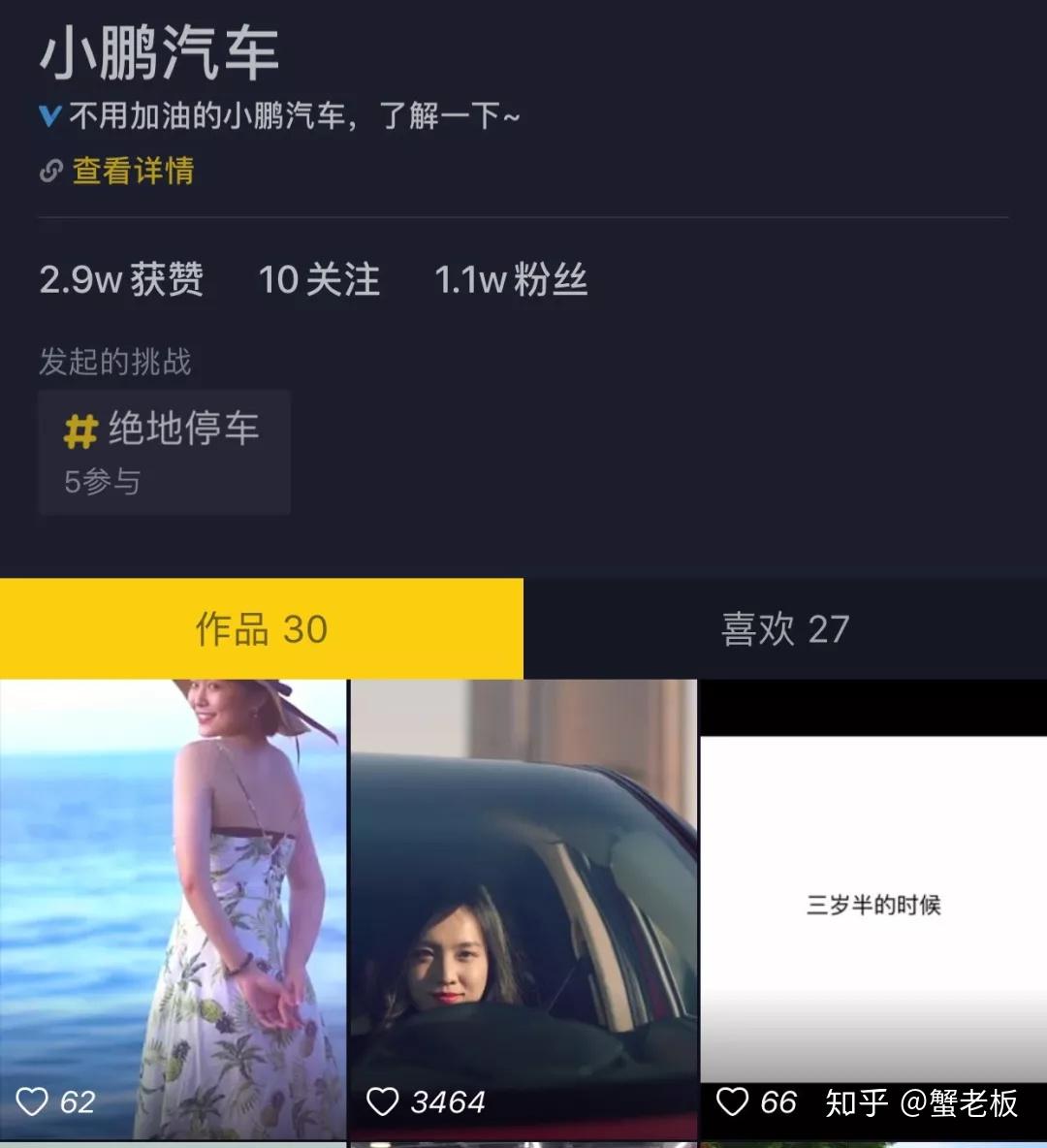Open the 绝地停车 challenge card
The height and width of the screenshot is (1148, 1047).
(163, 451)
